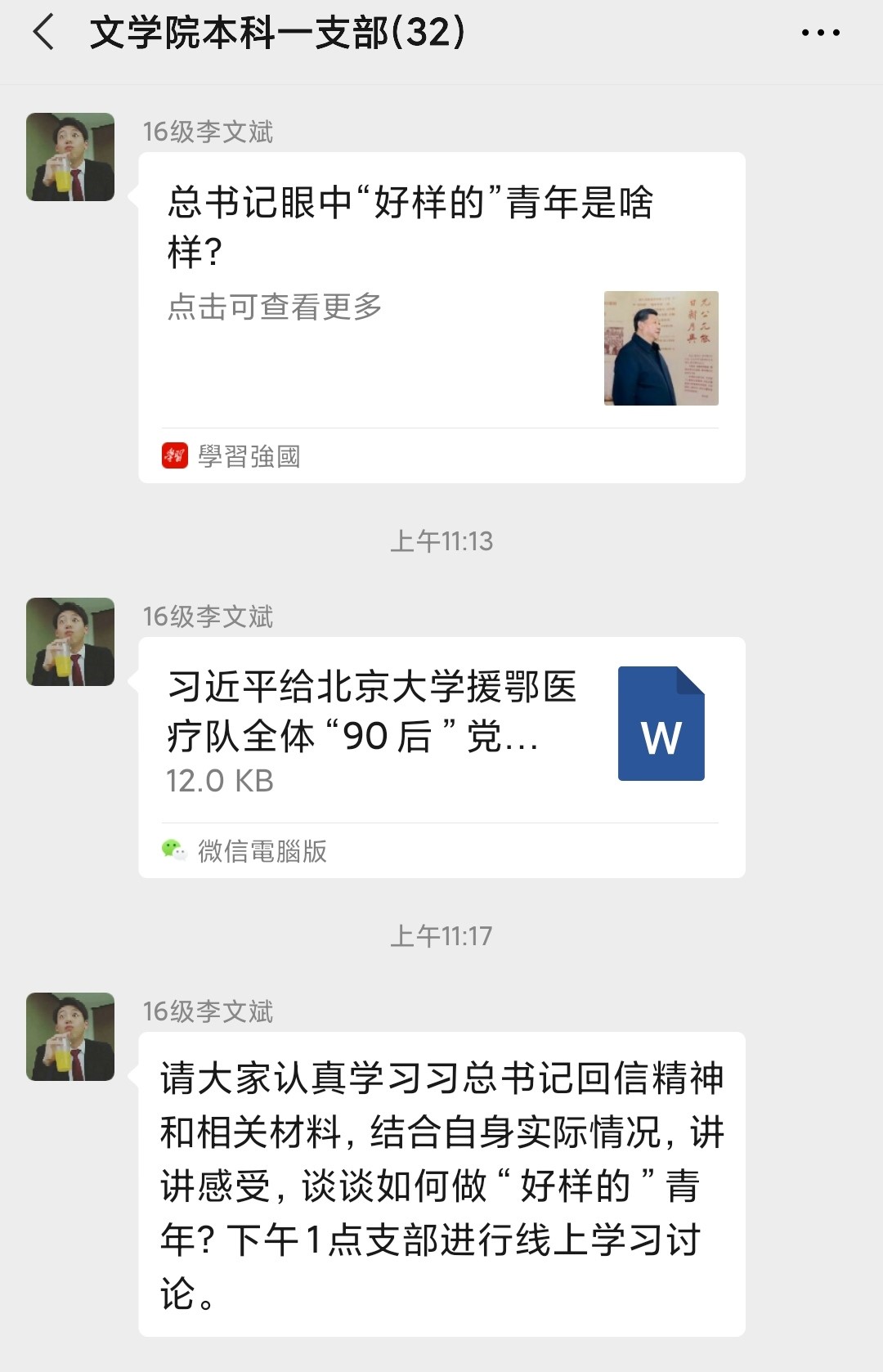Go back from the group chat
The width and height of the screenshot is (883, 1372).
tap(43, 33)
